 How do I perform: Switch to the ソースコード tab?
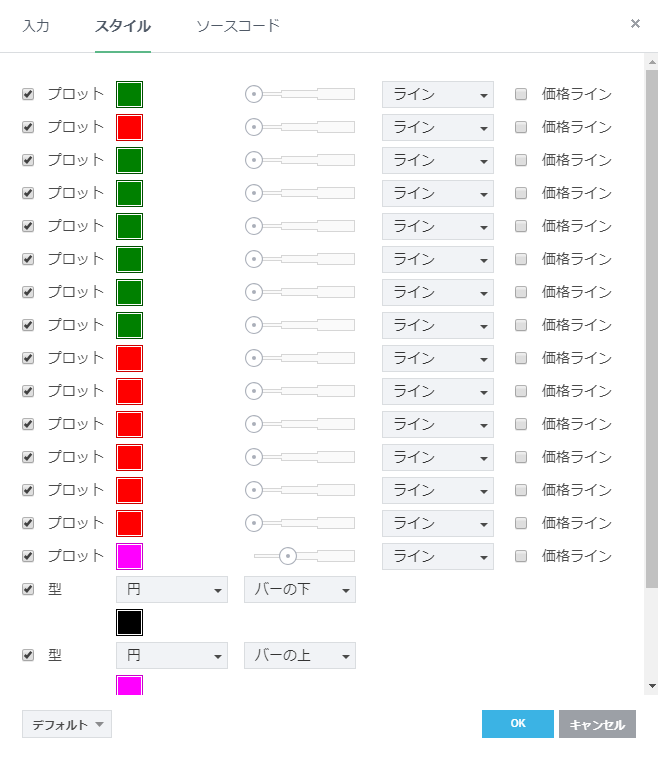point(238,26)
